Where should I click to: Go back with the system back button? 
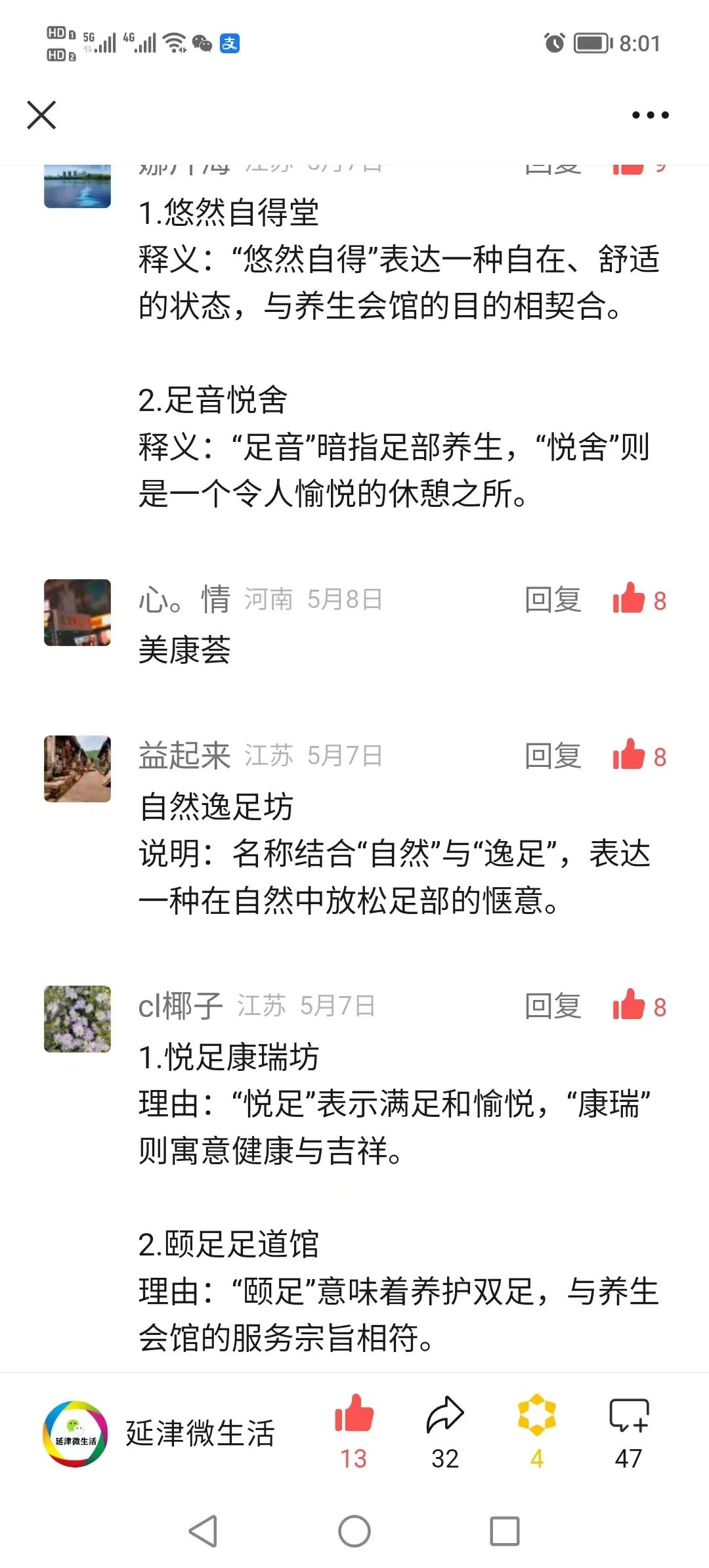tap(203, 1531)
